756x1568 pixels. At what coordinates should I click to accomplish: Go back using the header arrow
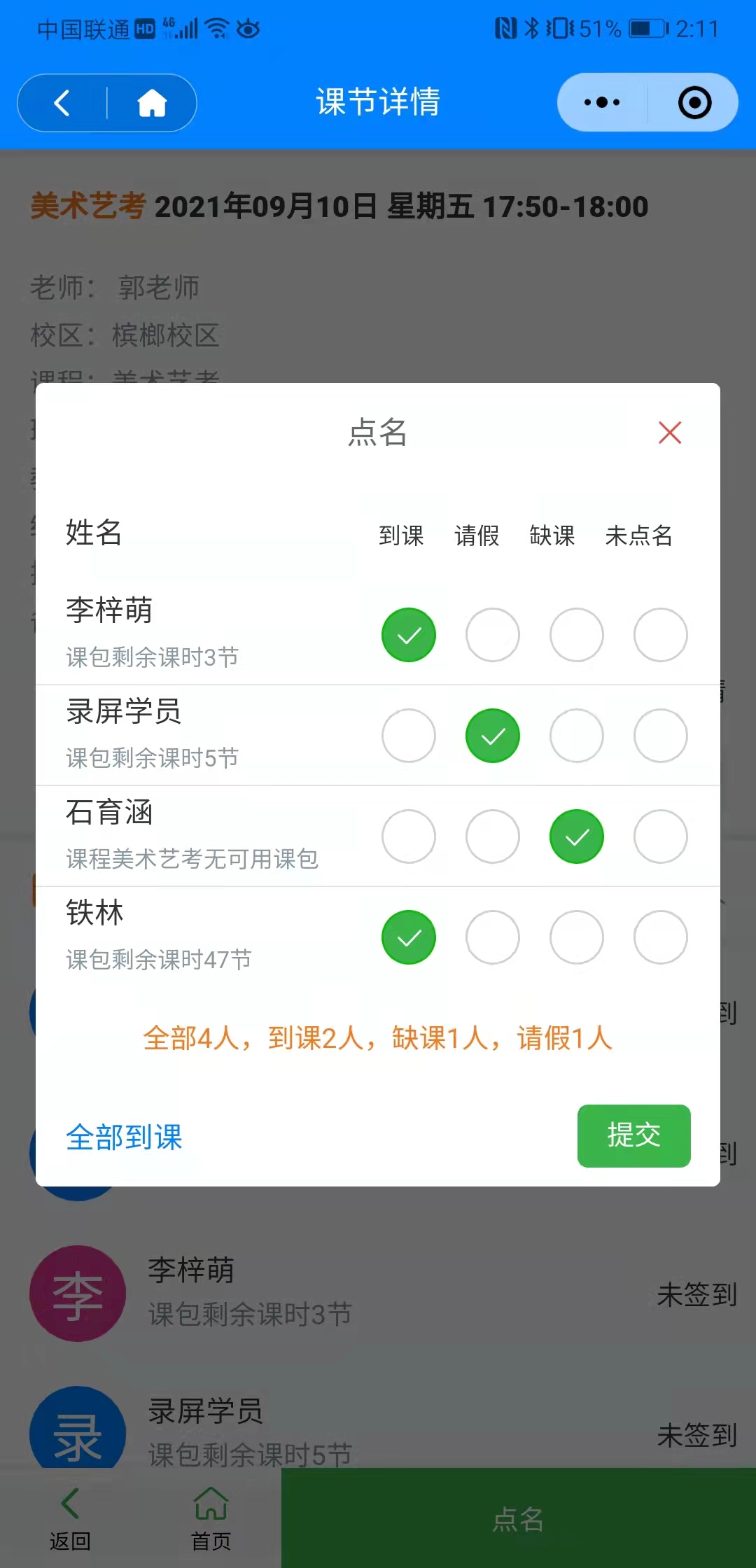pos(62,103)
